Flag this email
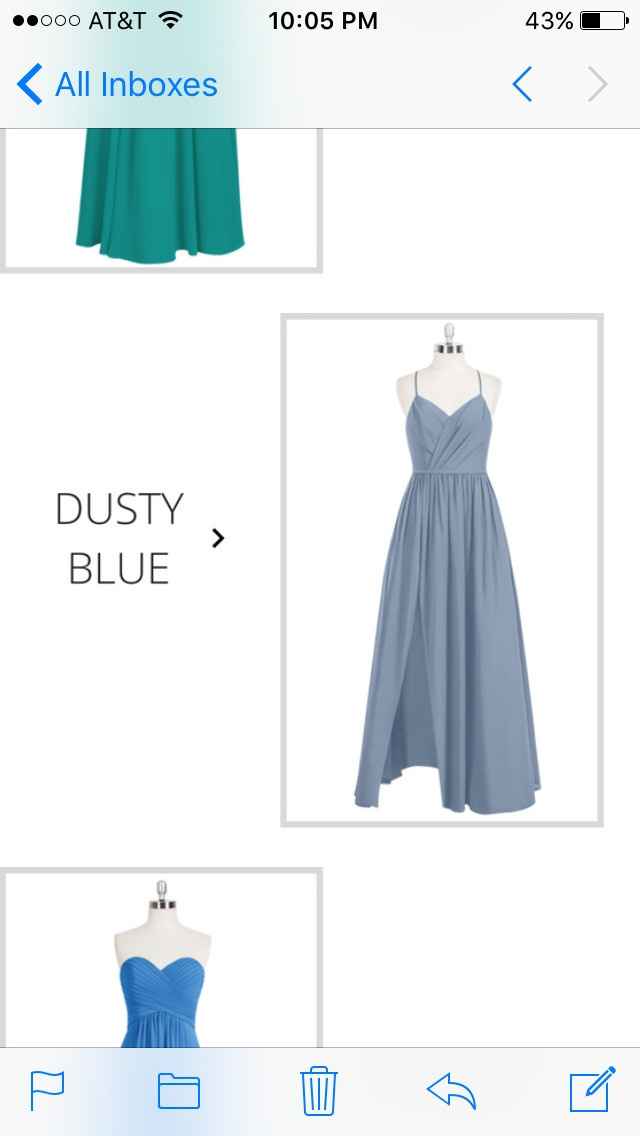 (47, 1091)
